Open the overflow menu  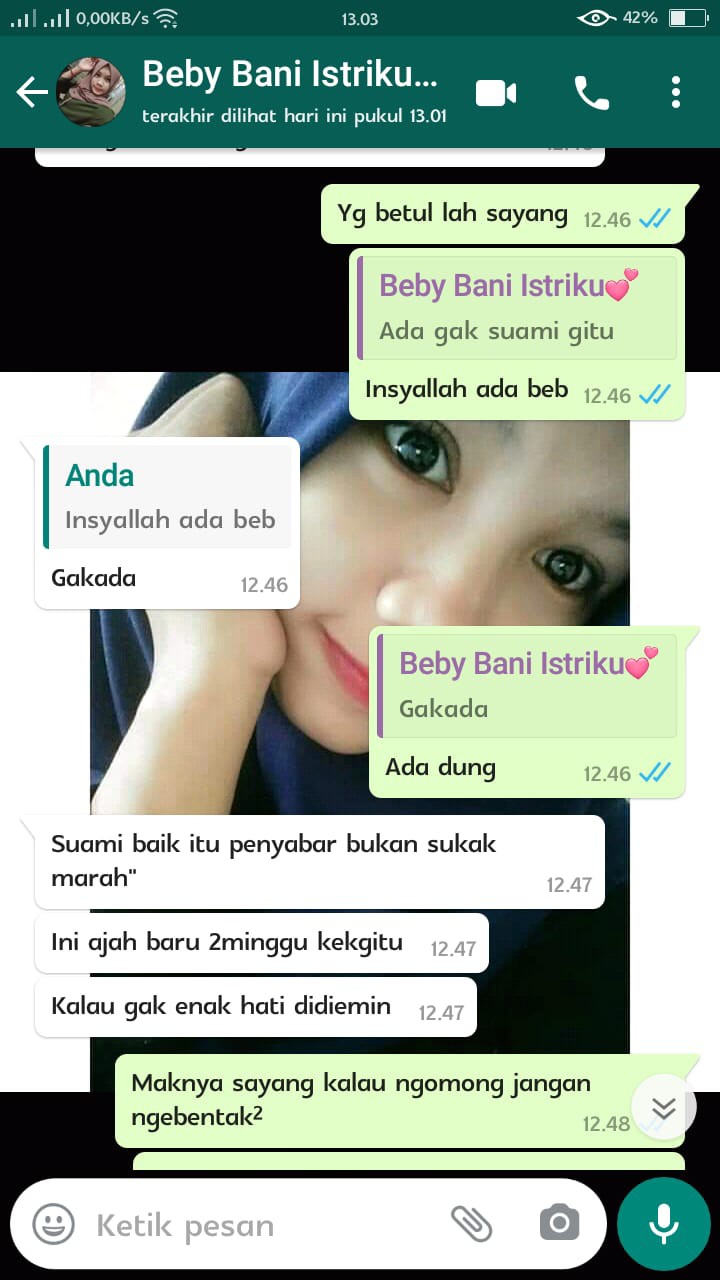[x=676, y=93]
